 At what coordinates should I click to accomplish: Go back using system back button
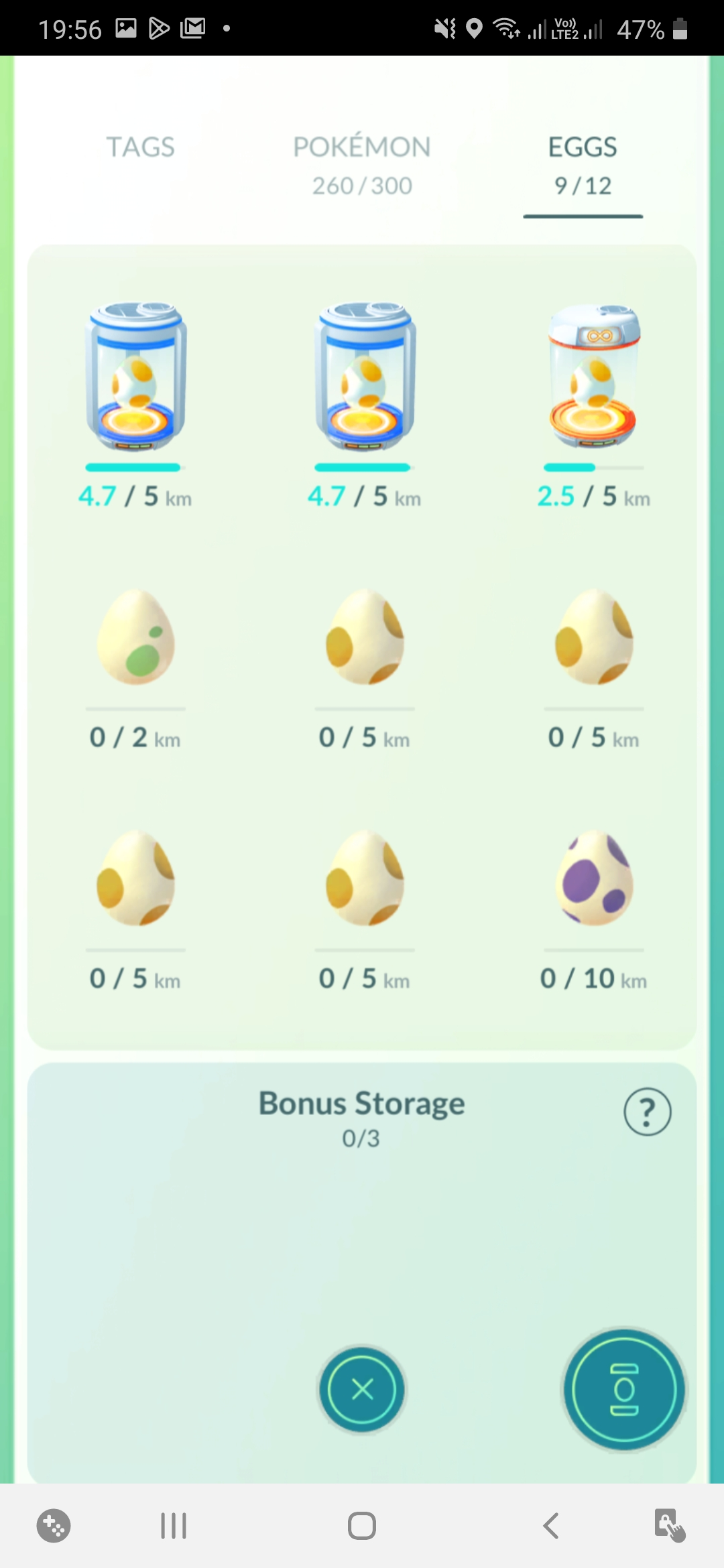click(551, 1526)
